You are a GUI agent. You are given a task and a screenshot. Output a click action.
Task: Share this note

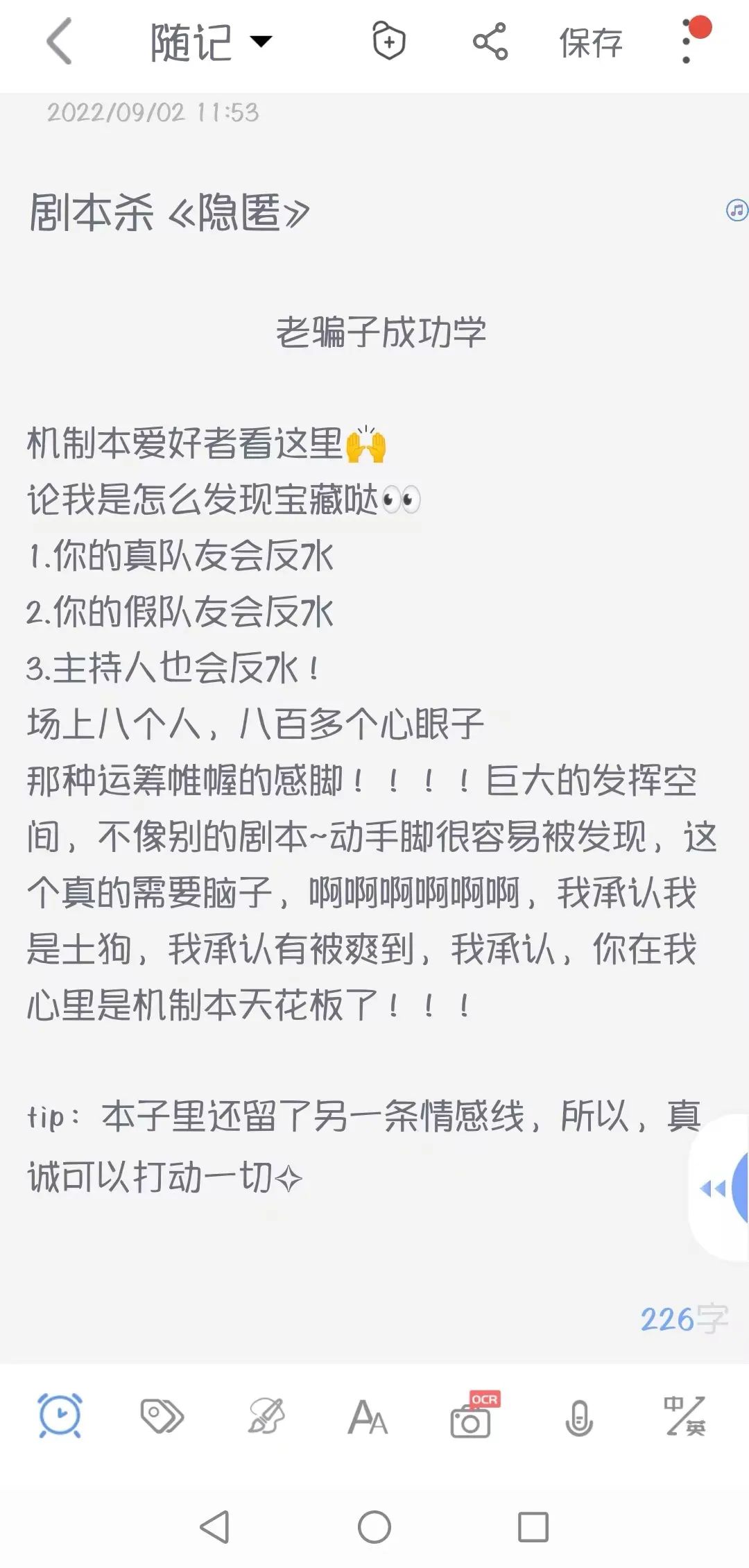point(490,42)
